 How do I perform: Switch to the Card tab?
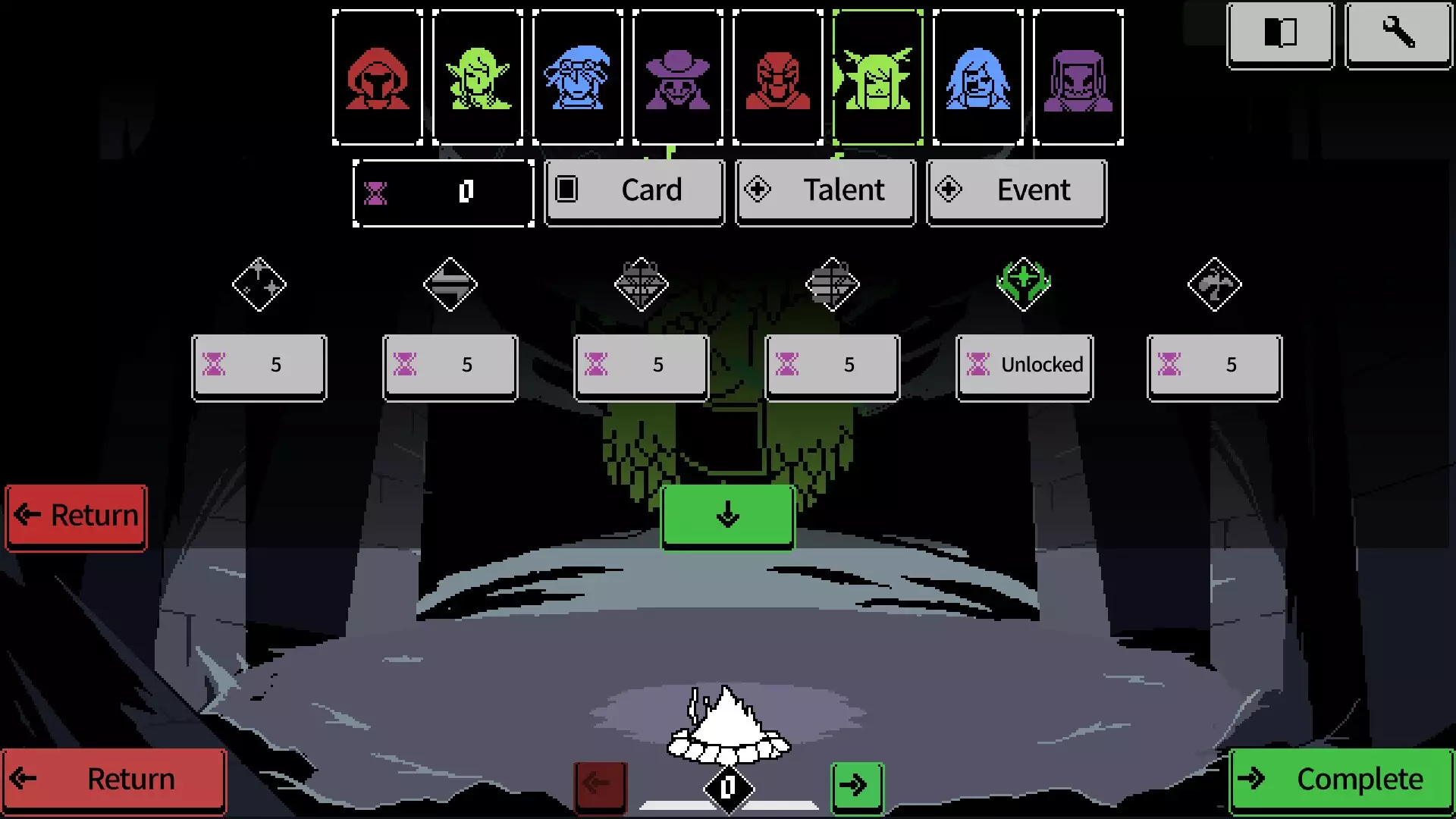coord(634,191)
